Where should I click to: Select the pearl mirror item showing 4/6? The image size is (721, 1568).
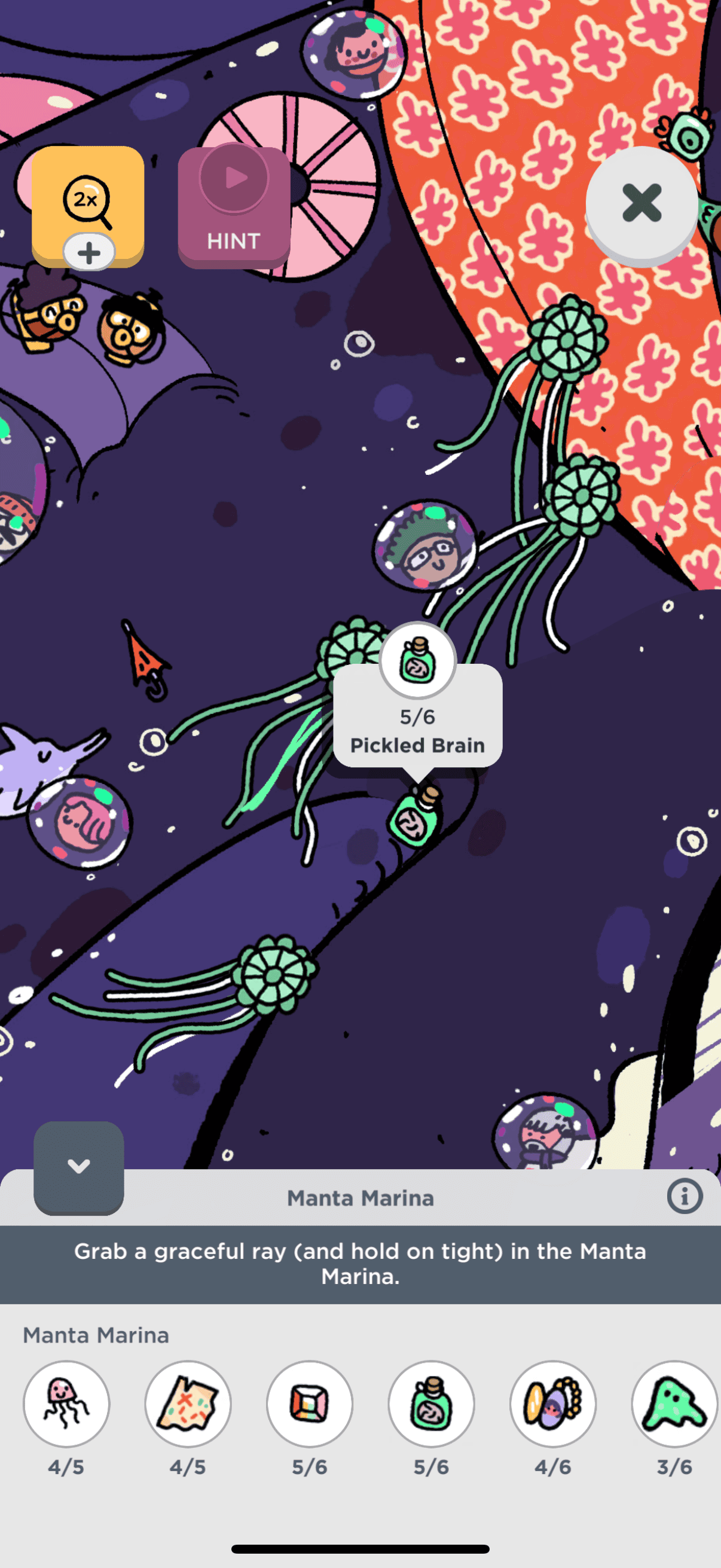[553, 1404]
